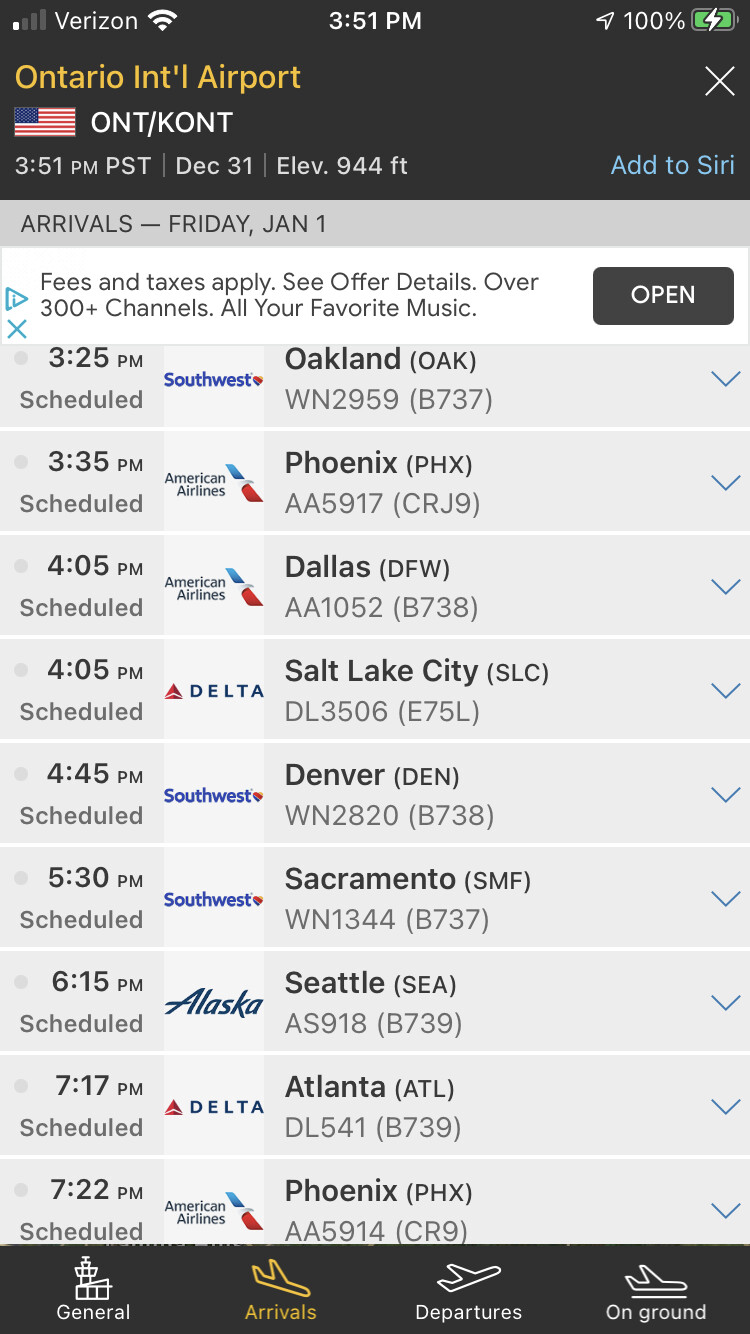The image size is (750, 1334).
Task: Tap OPEN on the ad banner
Action: [x=663, y=295]
